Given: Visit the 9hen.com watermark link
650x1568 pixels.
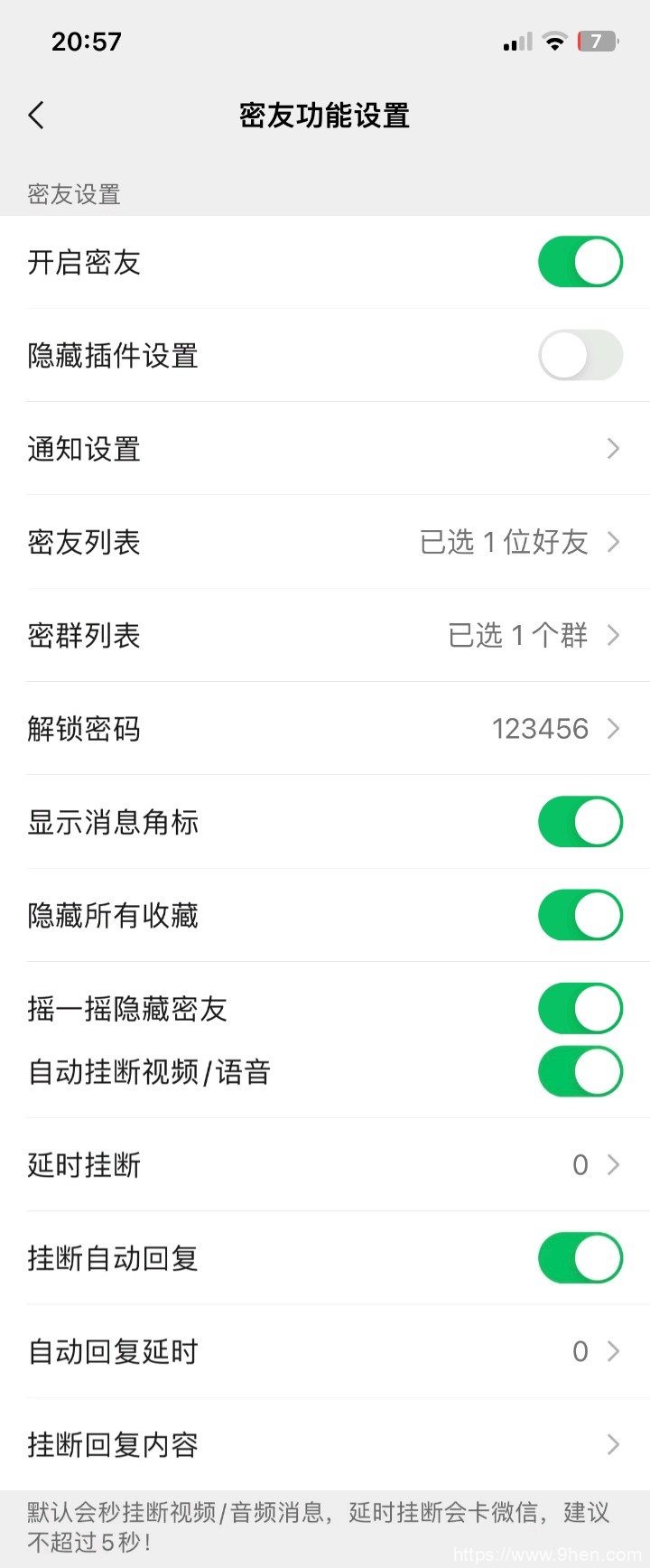Looking at the screenshot, I should coord(552,1554).
